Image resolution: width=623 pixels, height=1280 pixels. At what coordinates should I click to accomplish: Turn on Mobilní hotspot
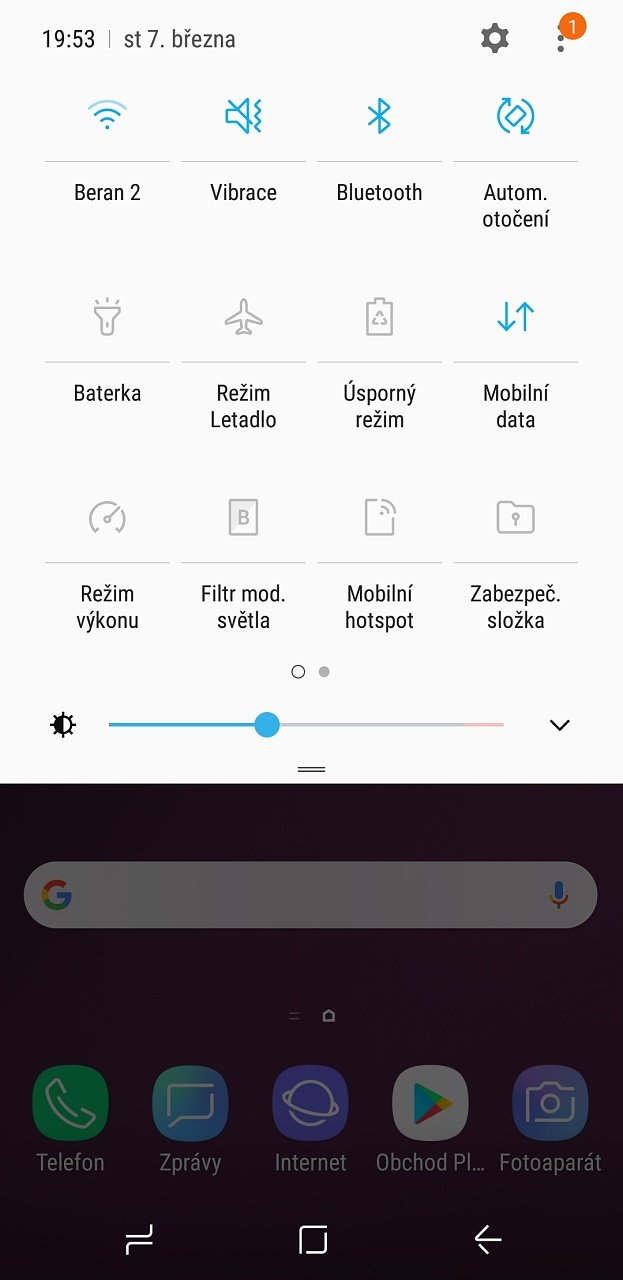click(379, 517)
